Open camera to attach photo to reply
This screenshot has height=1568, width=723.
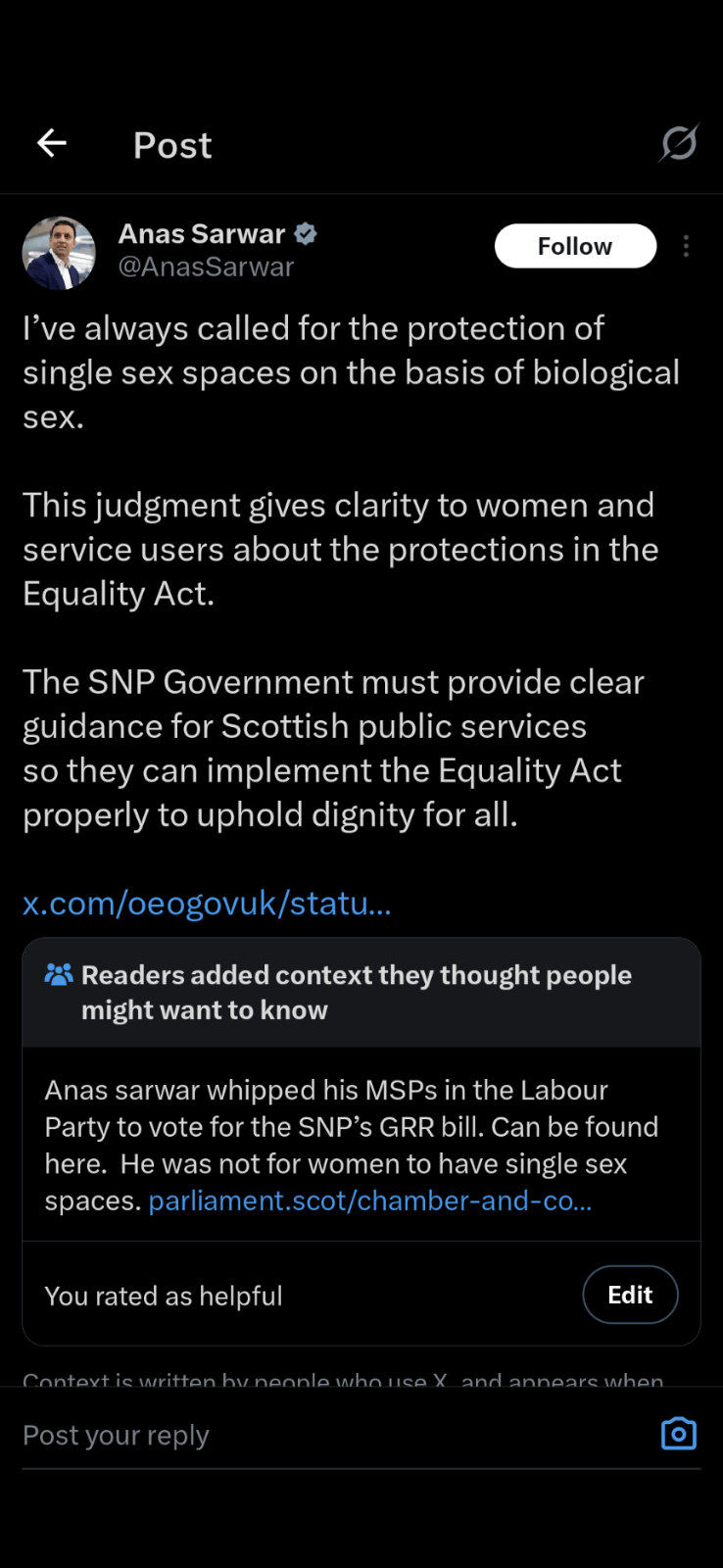tap(679, 1434)
